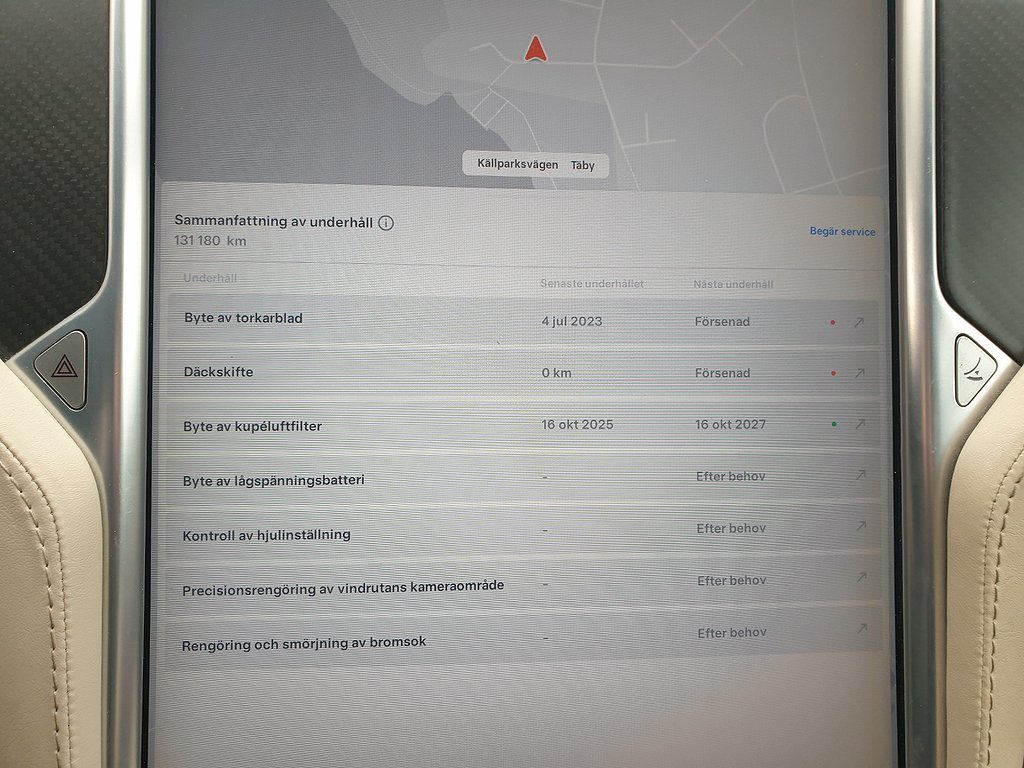Screen dimensions: 1024x768
Task: Select the Däckskifte maintenance row
Action: [x=521, y=373]
